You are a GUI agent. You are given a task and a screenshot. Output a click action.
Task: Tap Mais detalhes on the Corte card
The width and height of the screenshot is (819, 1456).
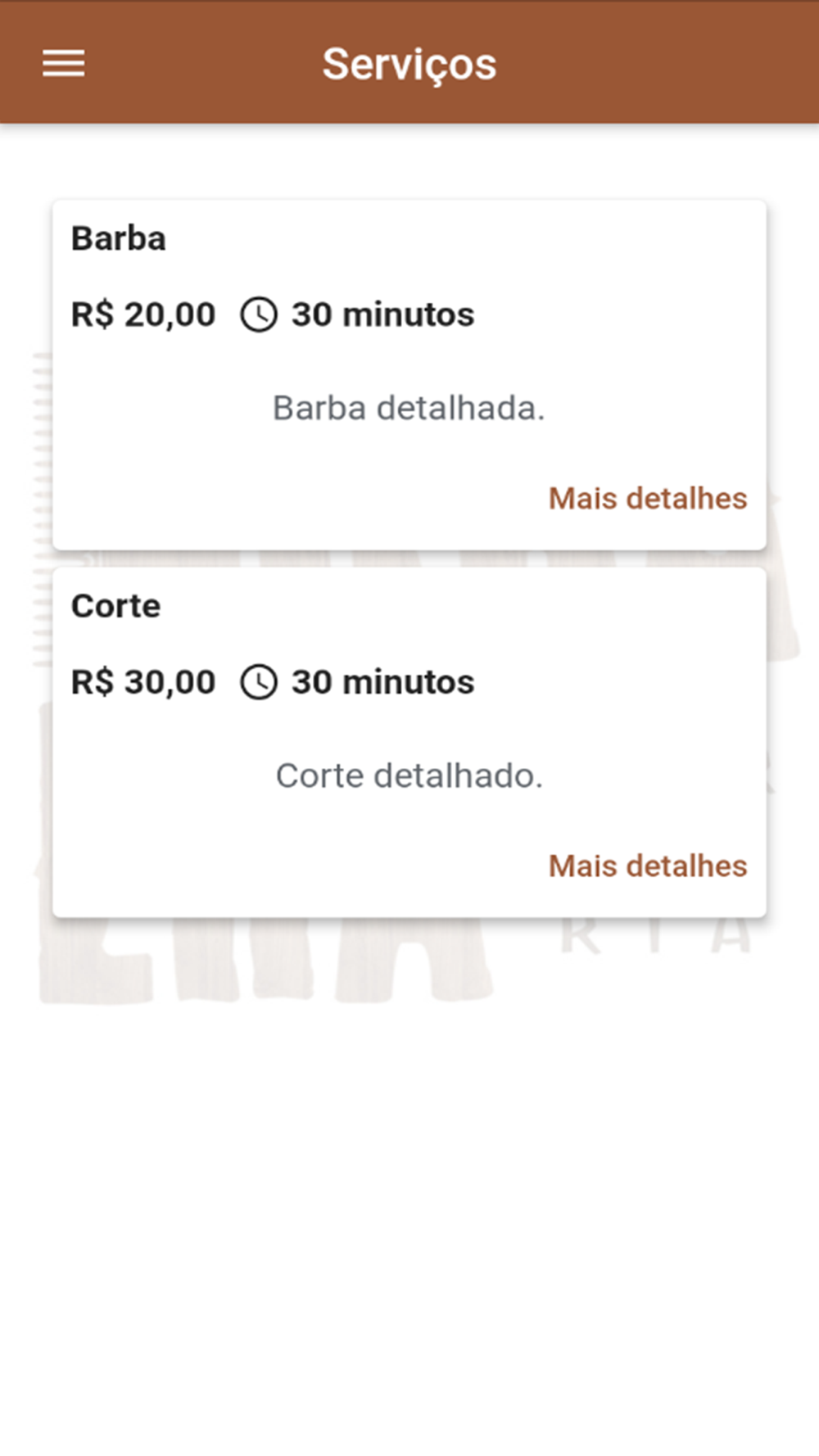coord(648,866)
